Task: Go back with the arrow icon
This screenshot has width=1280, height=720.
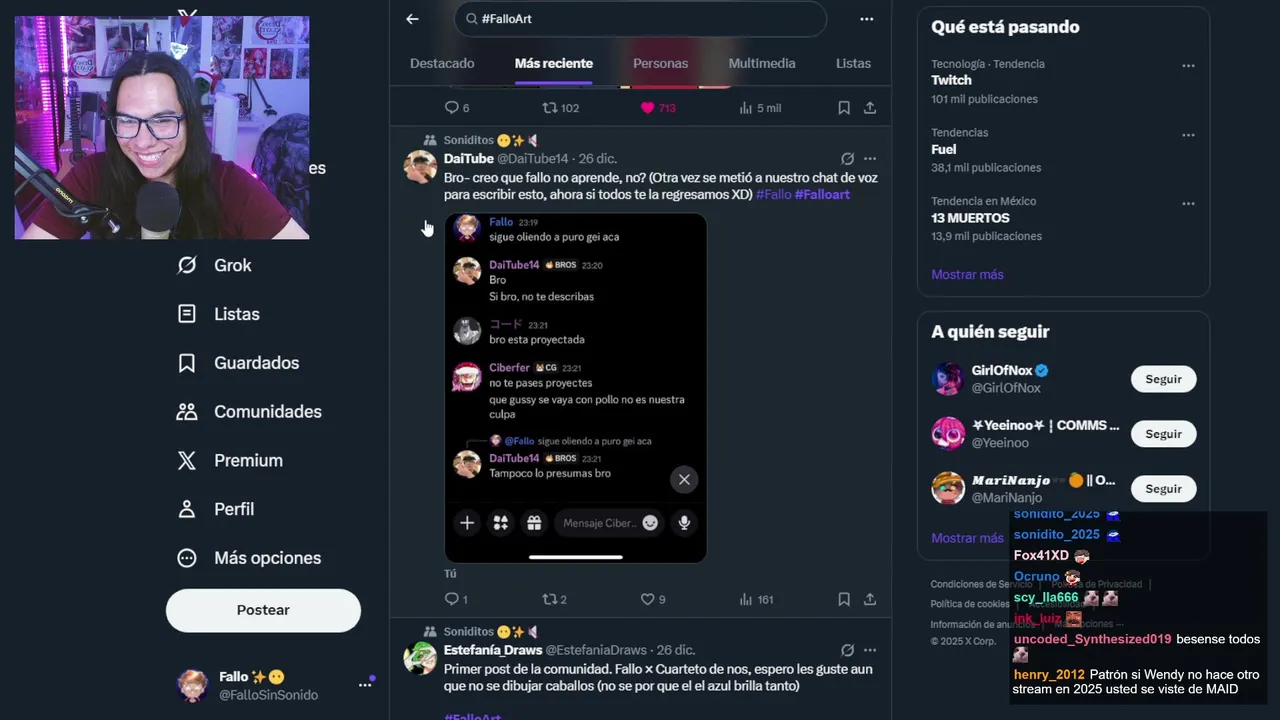Action: 412,19
